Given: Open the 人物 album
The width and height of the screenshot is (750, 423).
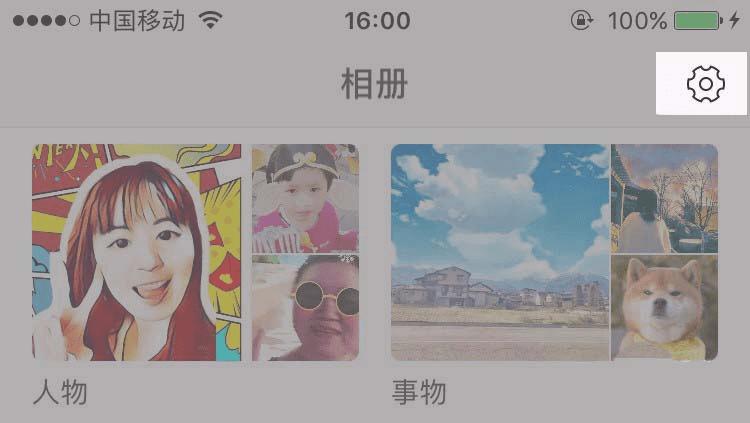Looking at the screenshot, I should coord(195,252).
